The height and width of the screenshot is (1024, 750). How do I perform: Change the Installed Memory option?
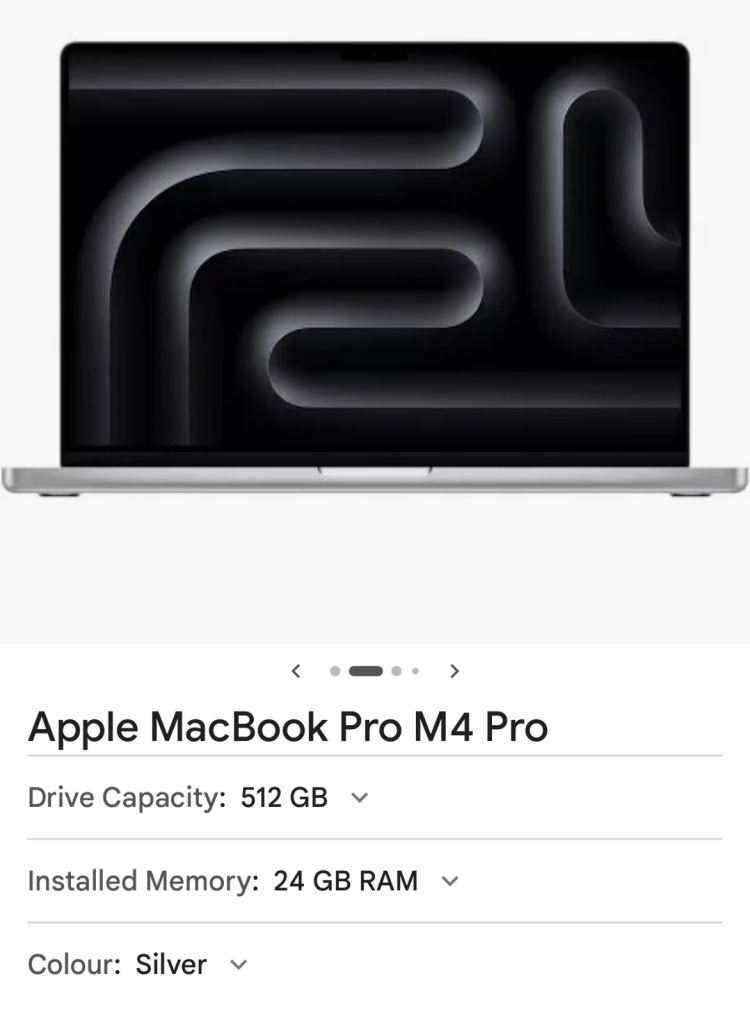tap(450, 881)
